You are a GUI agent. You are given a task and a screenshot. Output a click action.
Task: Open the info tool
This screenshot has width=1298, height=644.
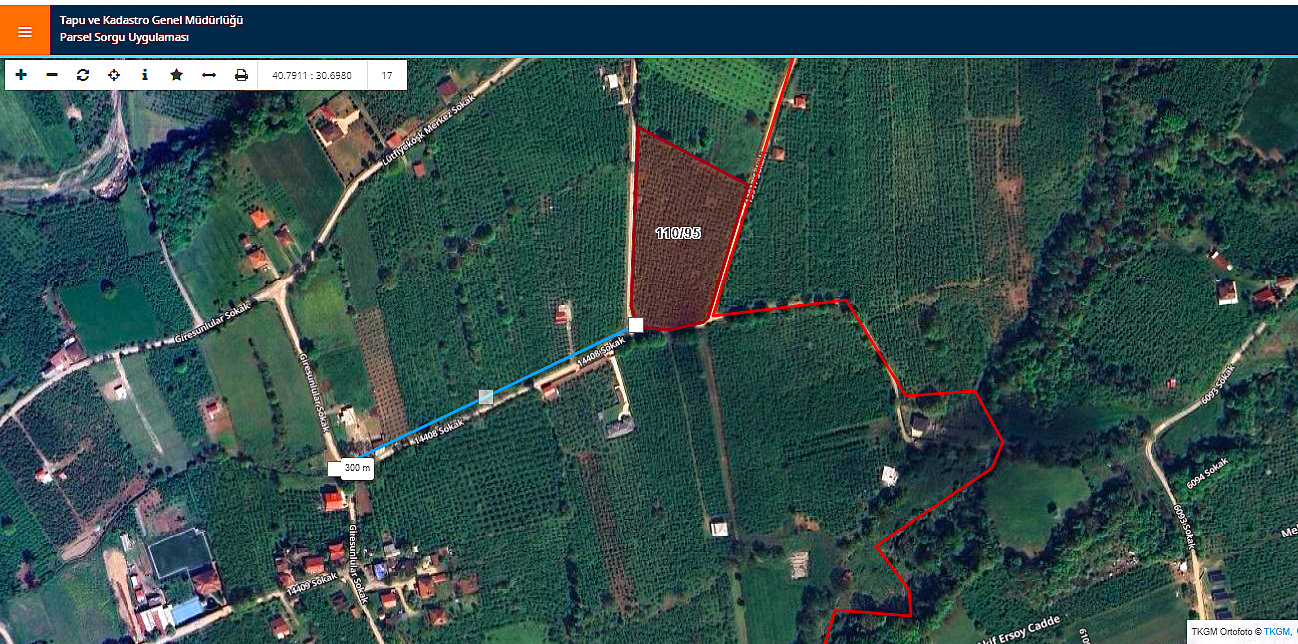[145, 75]
